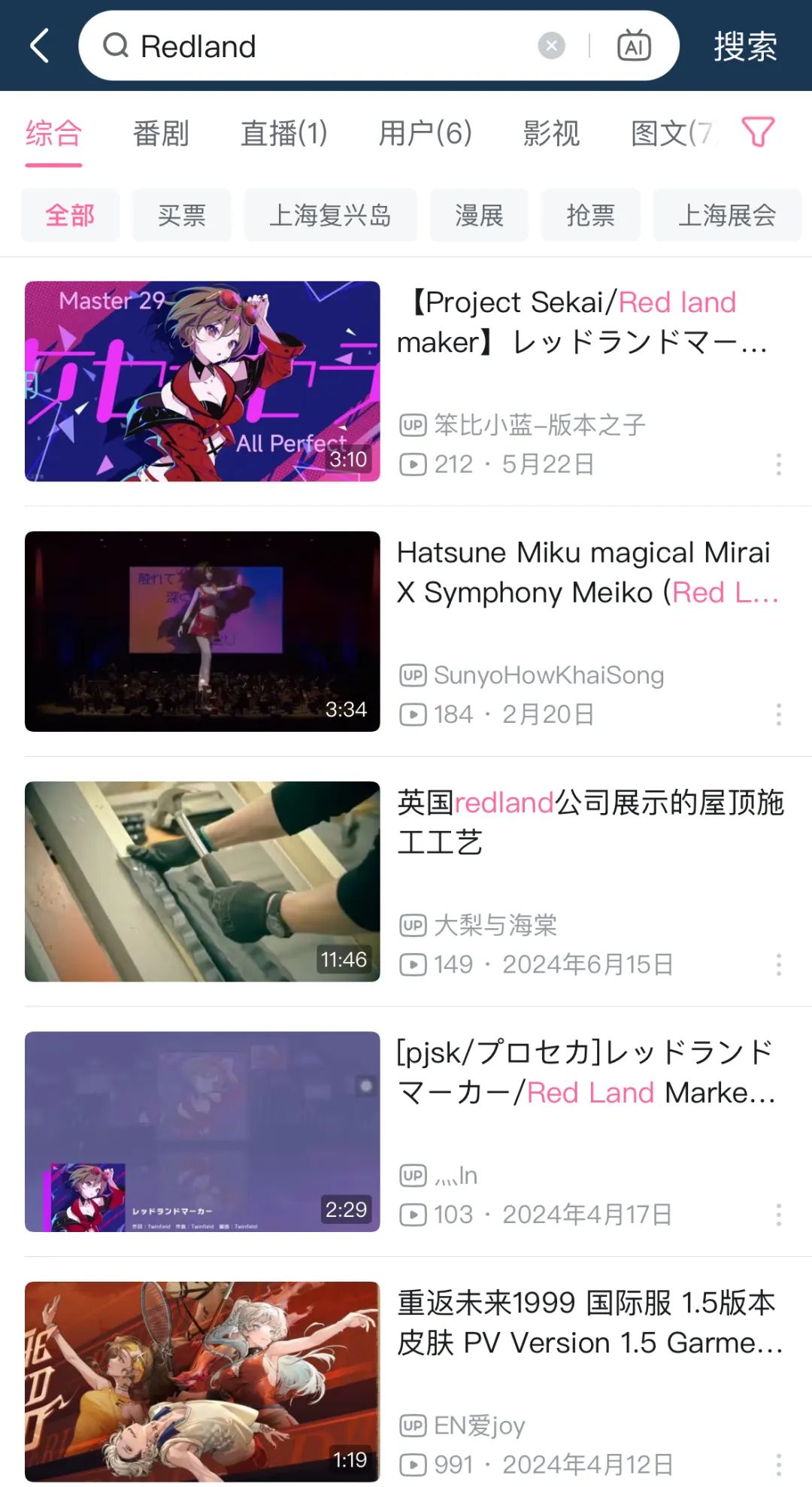
Task: Open the Project Sekai Red land maker video
Action: (x=202, y=381)
